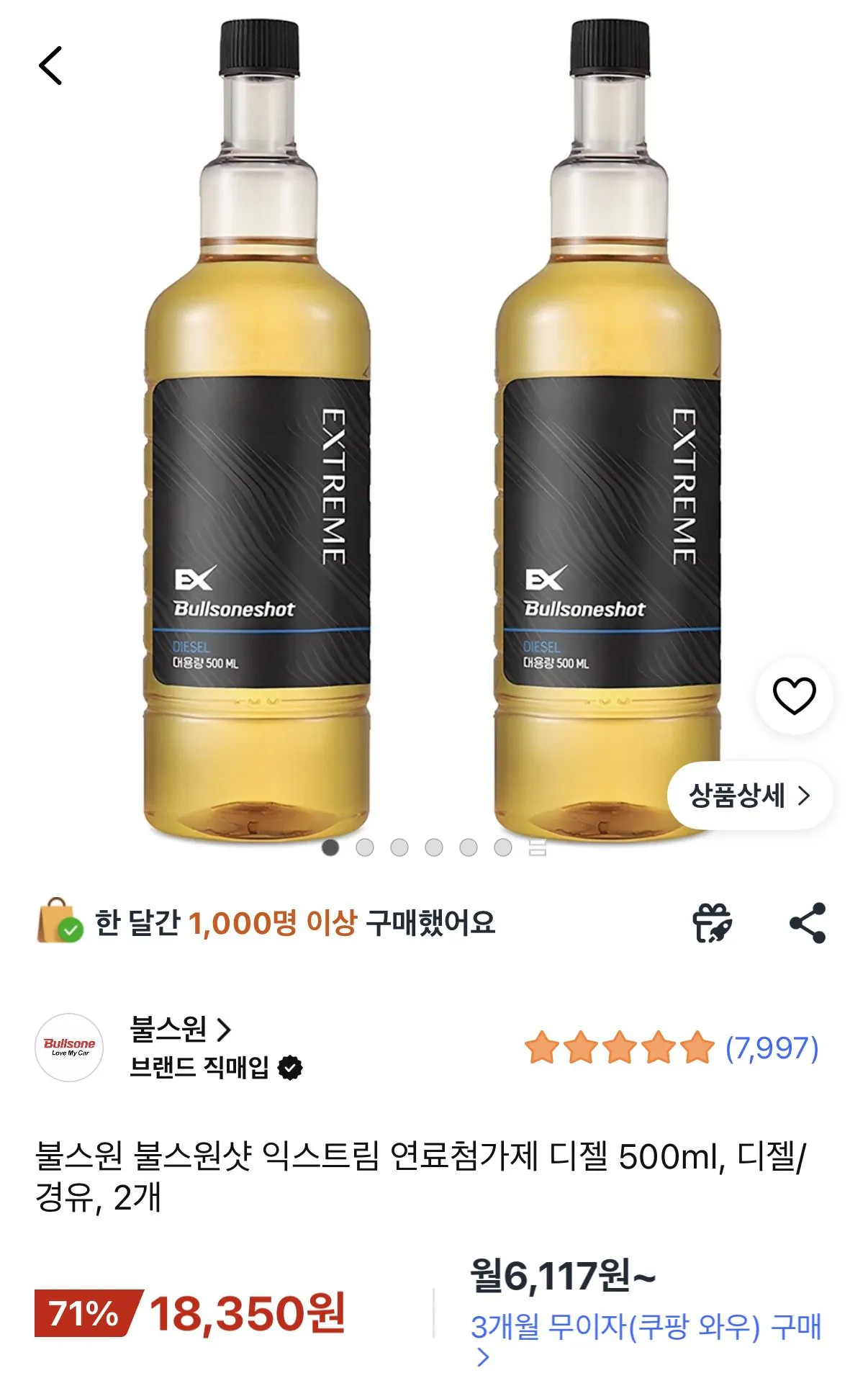
Task: Open the 3개월 무이자 installment purchase link
Action: click(x=645, y=1338)
